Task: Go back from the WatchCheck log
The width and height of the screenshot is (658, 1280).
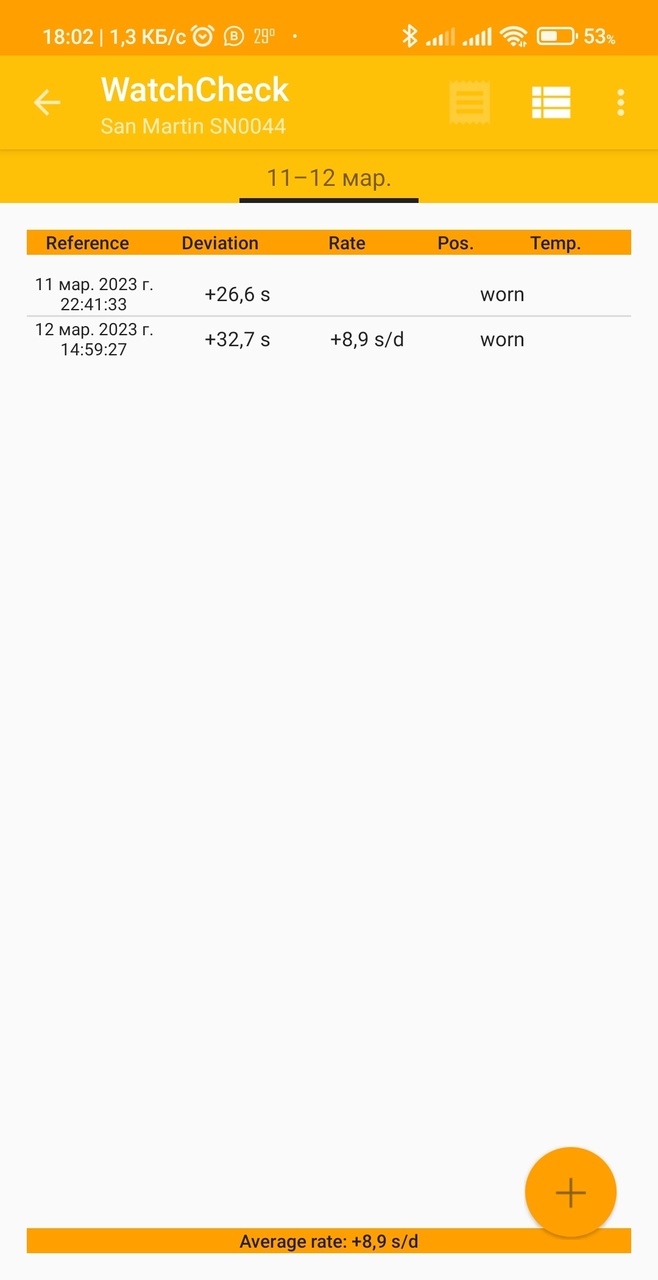Action: click(x=47, y=102)
